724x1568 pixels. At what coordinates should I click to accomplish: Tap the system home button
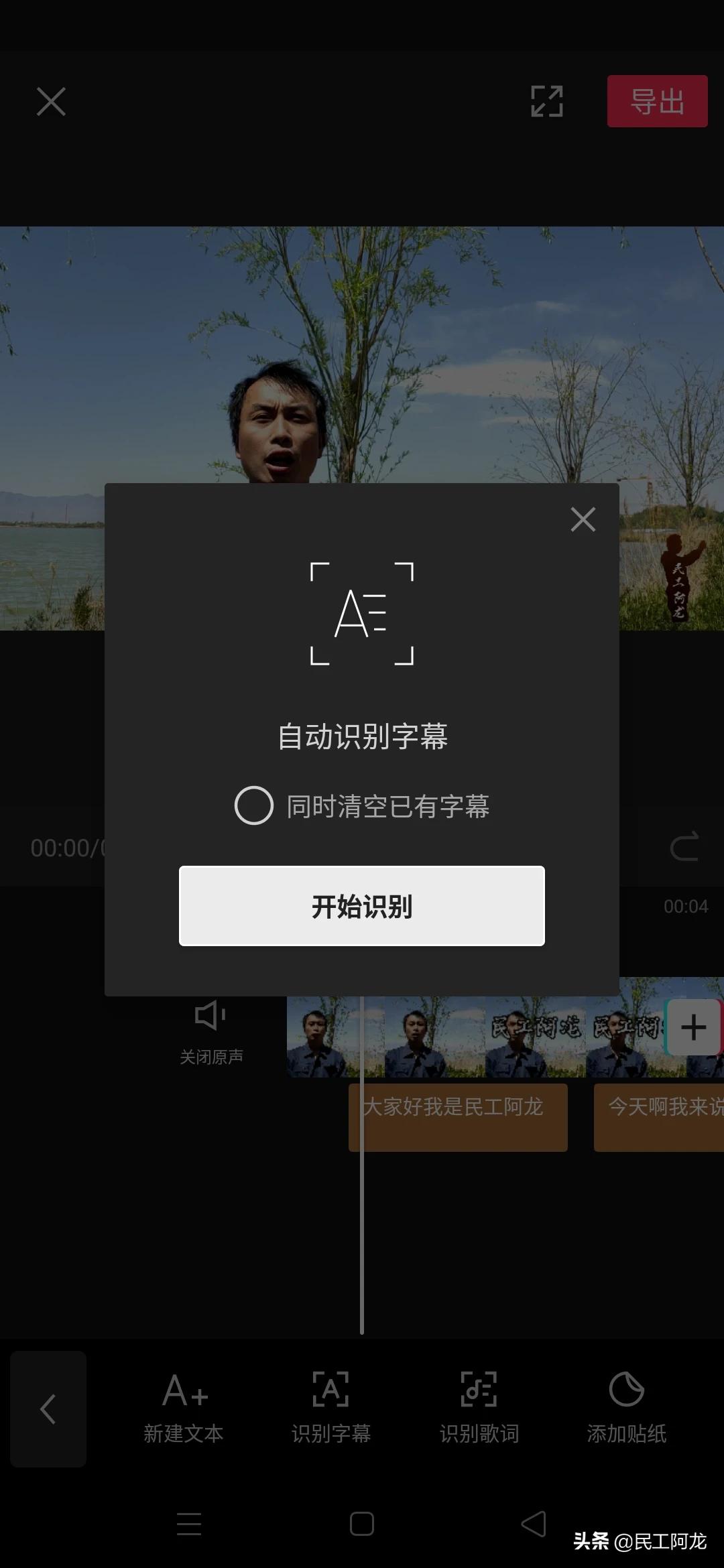coord(362,1524)
